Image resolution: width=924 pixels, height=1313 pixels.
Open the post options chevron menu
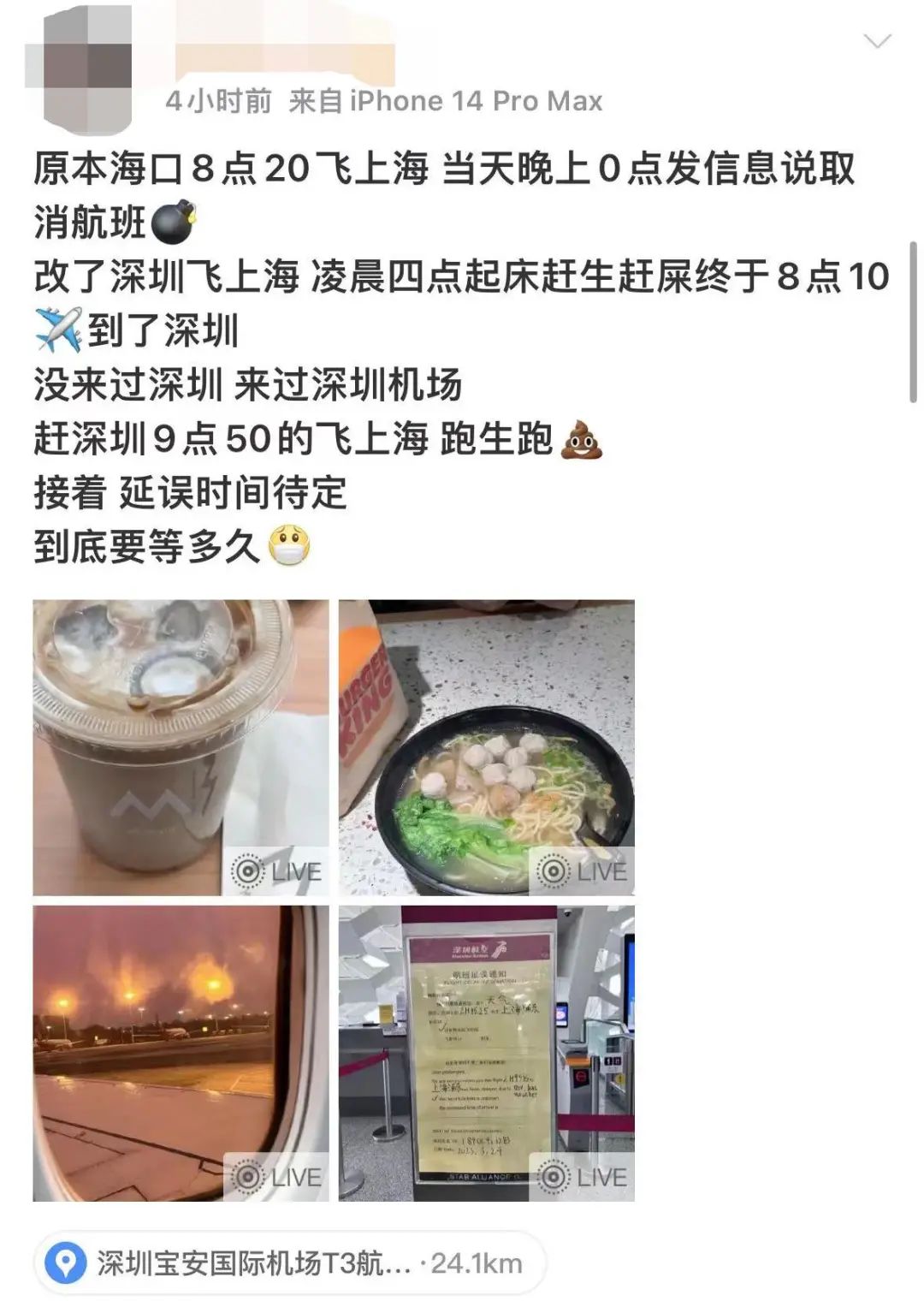pyautogui.click(x=878, y=41)
